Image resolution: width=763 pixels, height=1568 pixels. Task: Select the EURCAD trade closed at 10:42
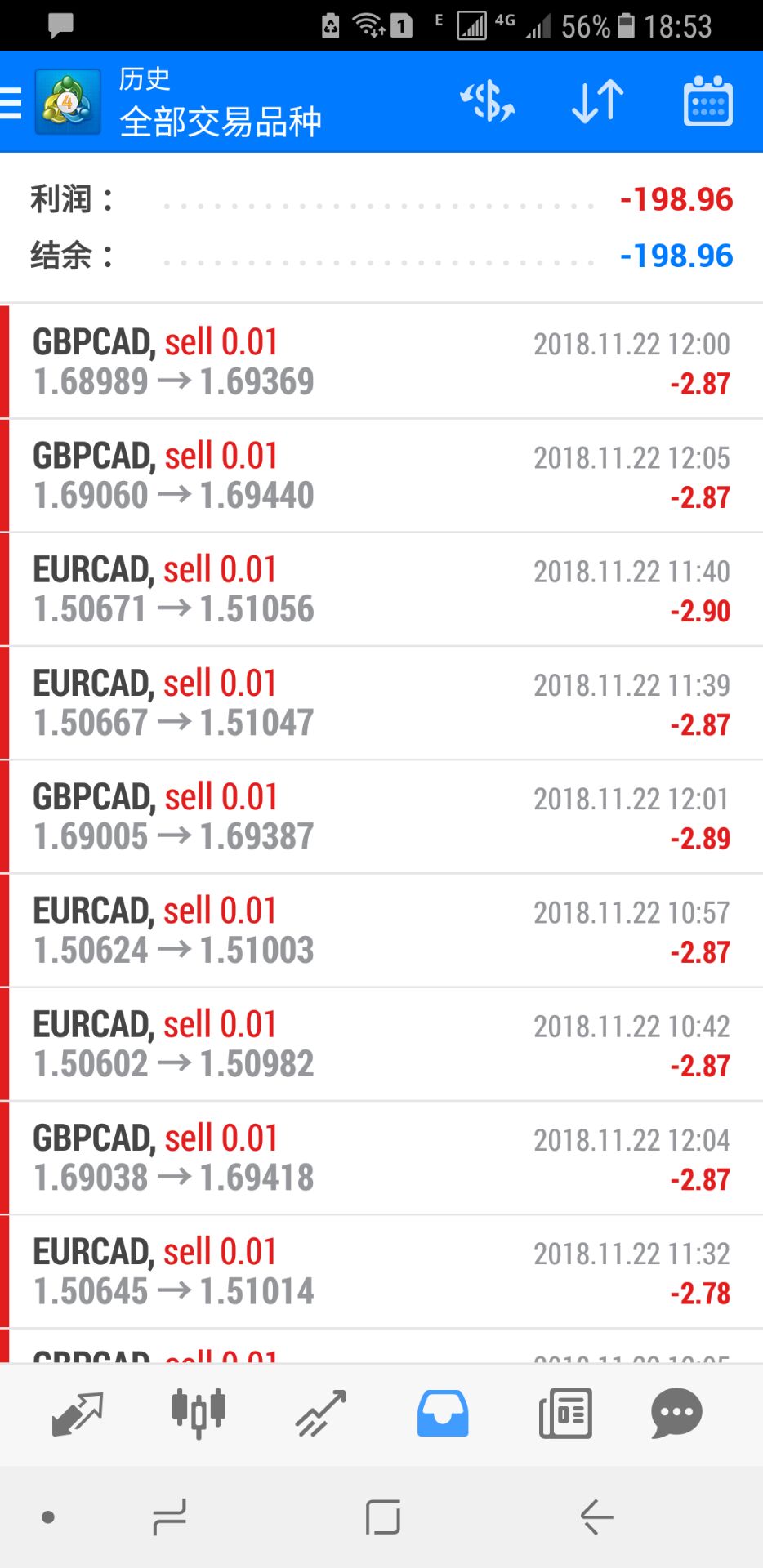(381, 1044)
